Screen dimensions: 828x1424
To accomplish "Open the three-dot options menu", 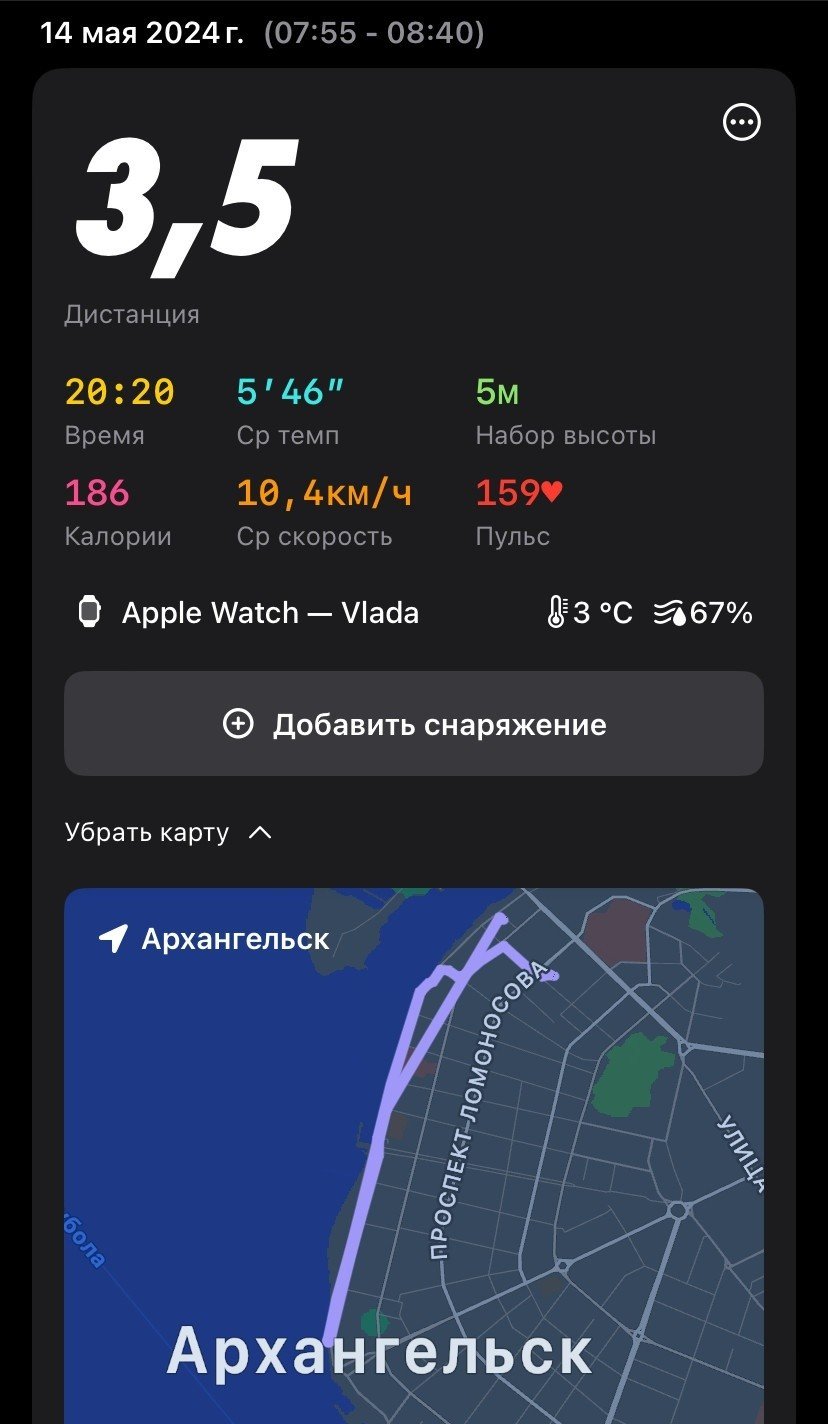I will pos(742,122).
